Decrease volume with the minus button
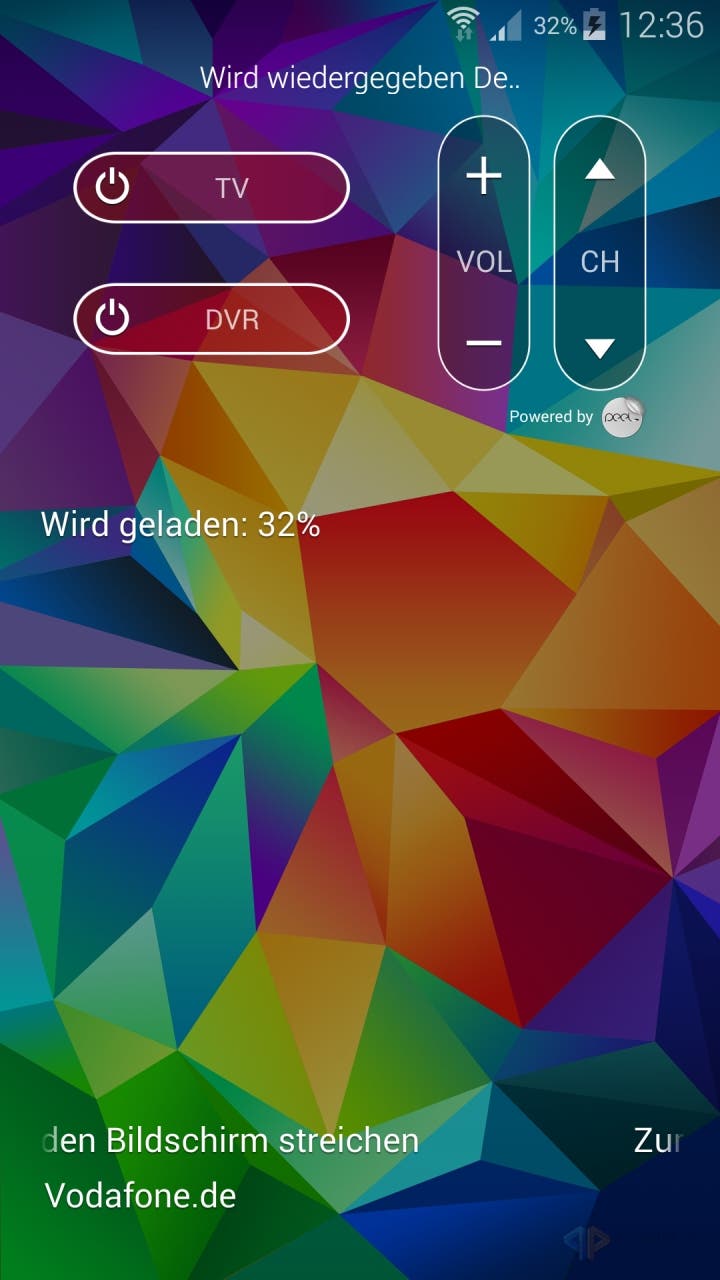The width and height of the screenshot is (720, 1280). pyautogui.click(x=484, y=343)
